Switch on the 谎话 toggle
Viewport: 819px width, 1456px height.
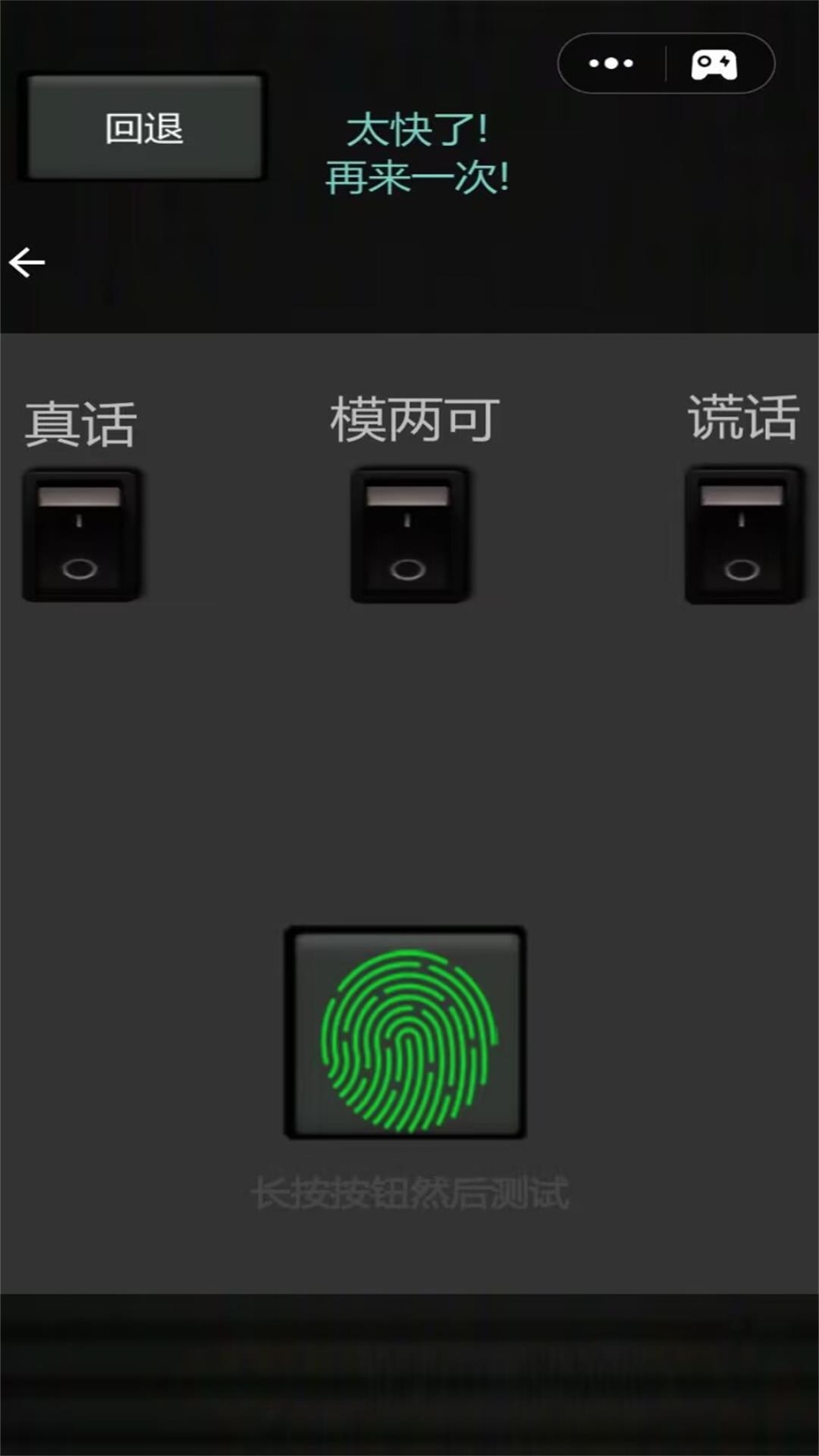(742, 535)
